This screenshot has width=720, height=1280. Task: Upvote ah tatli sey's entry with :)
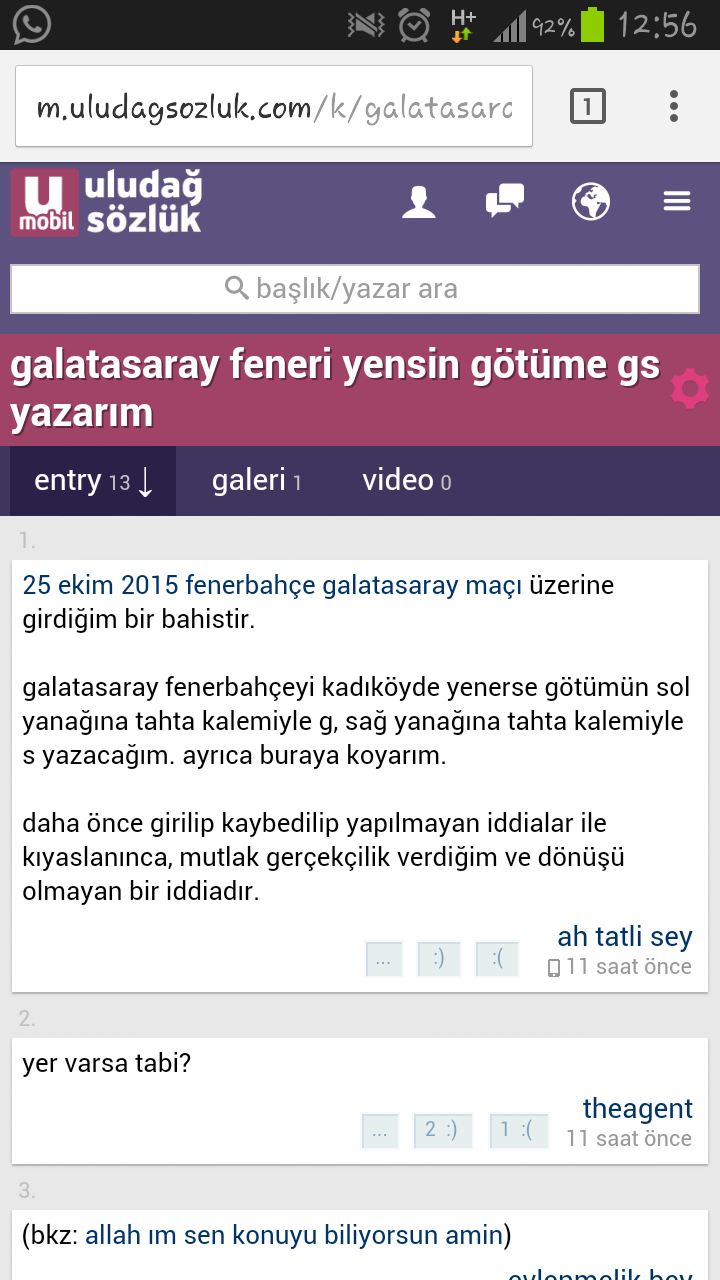438,960
